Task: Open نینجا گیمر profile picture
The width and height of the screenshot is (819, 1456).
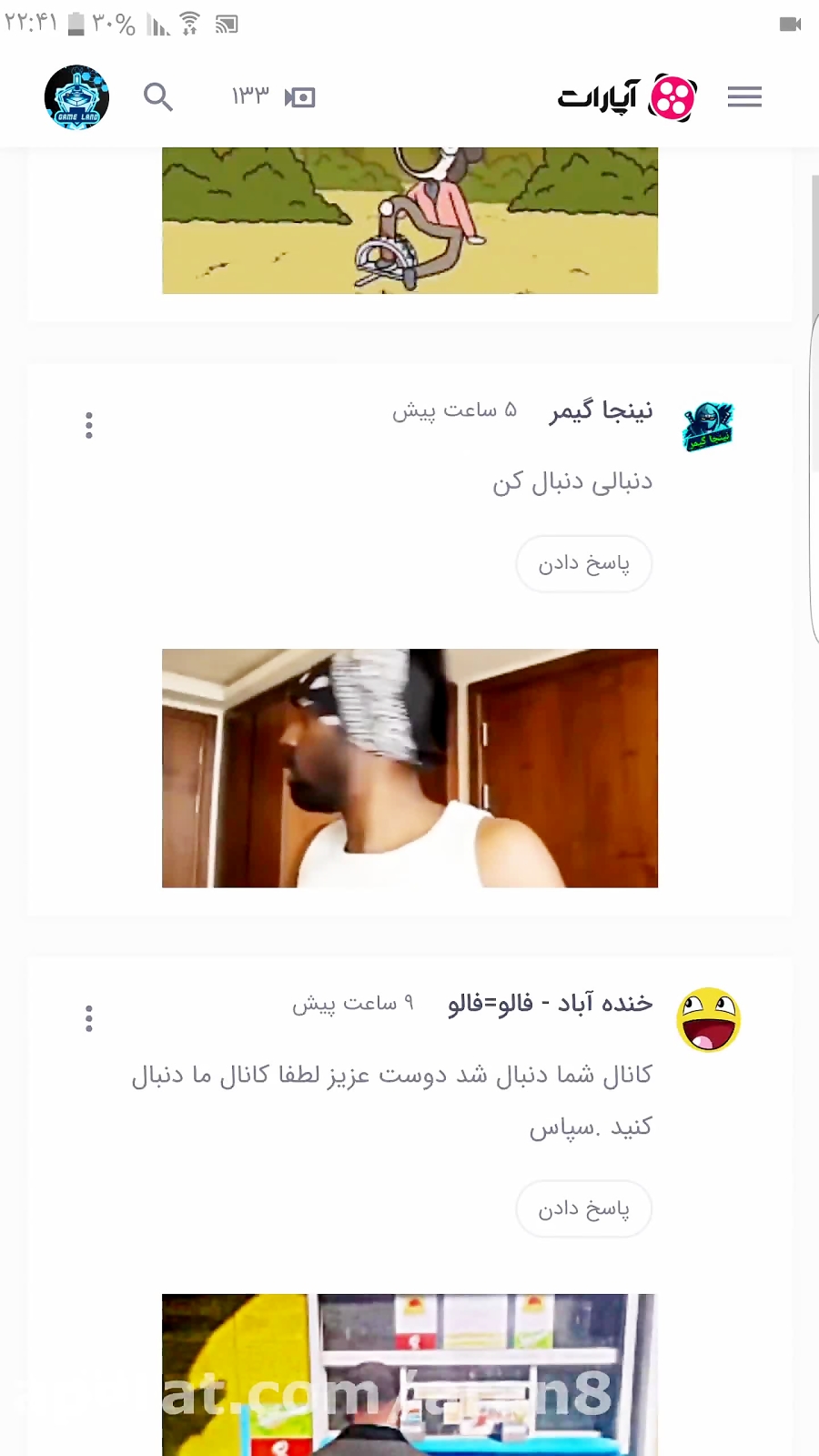Action: tap(708, 426)
